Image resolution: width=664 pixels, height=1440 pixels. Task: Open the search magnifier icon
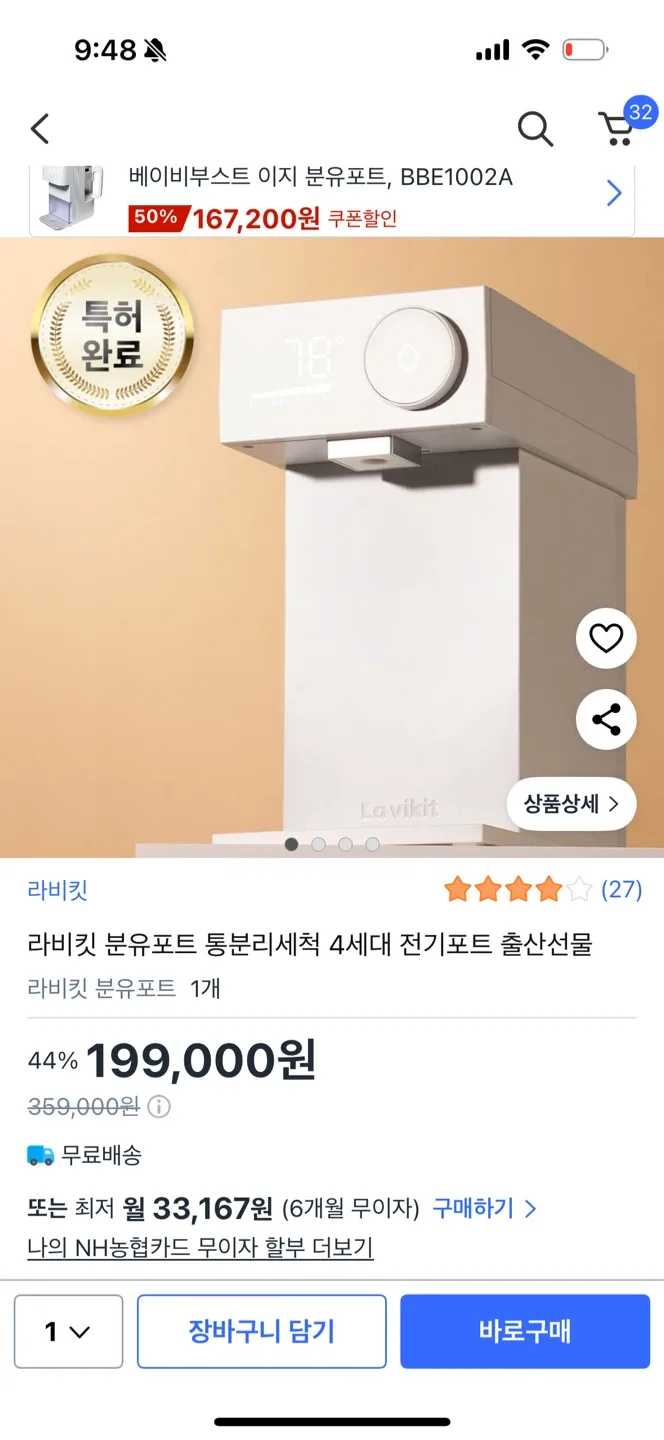click(535, 129)
